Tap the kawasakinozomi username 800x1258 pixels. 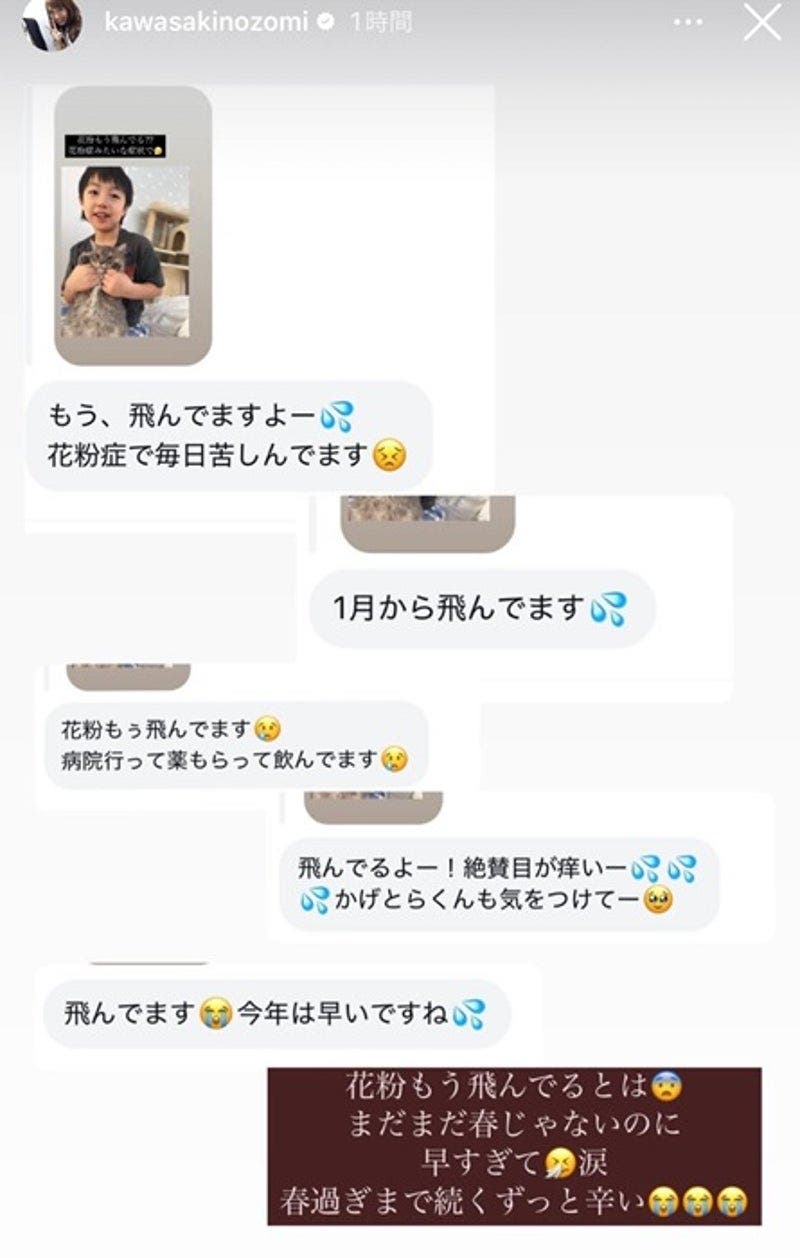pos(206,22)
